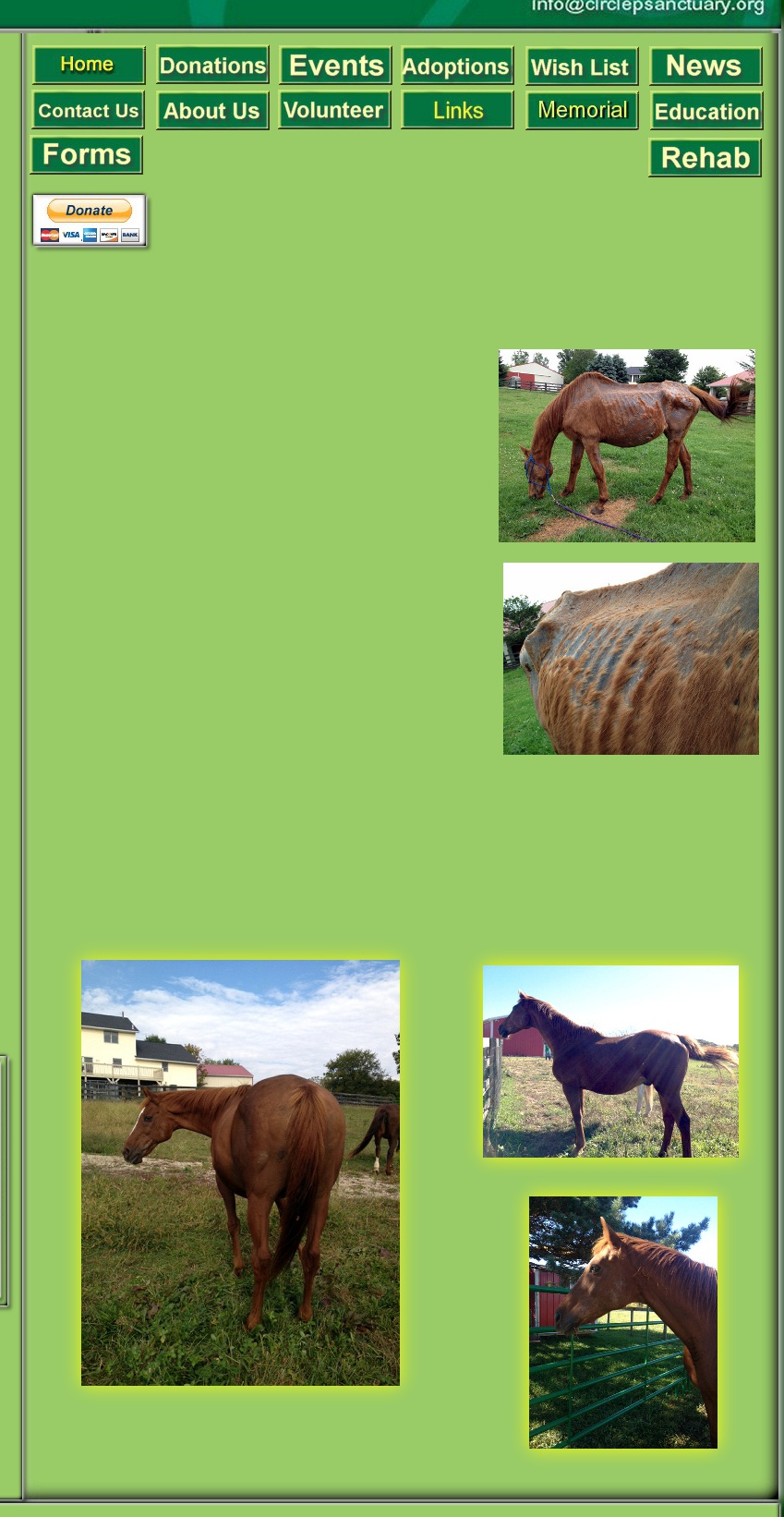784x1517 pixels.
Task: Open the Donations page
Action: [212, 66]
